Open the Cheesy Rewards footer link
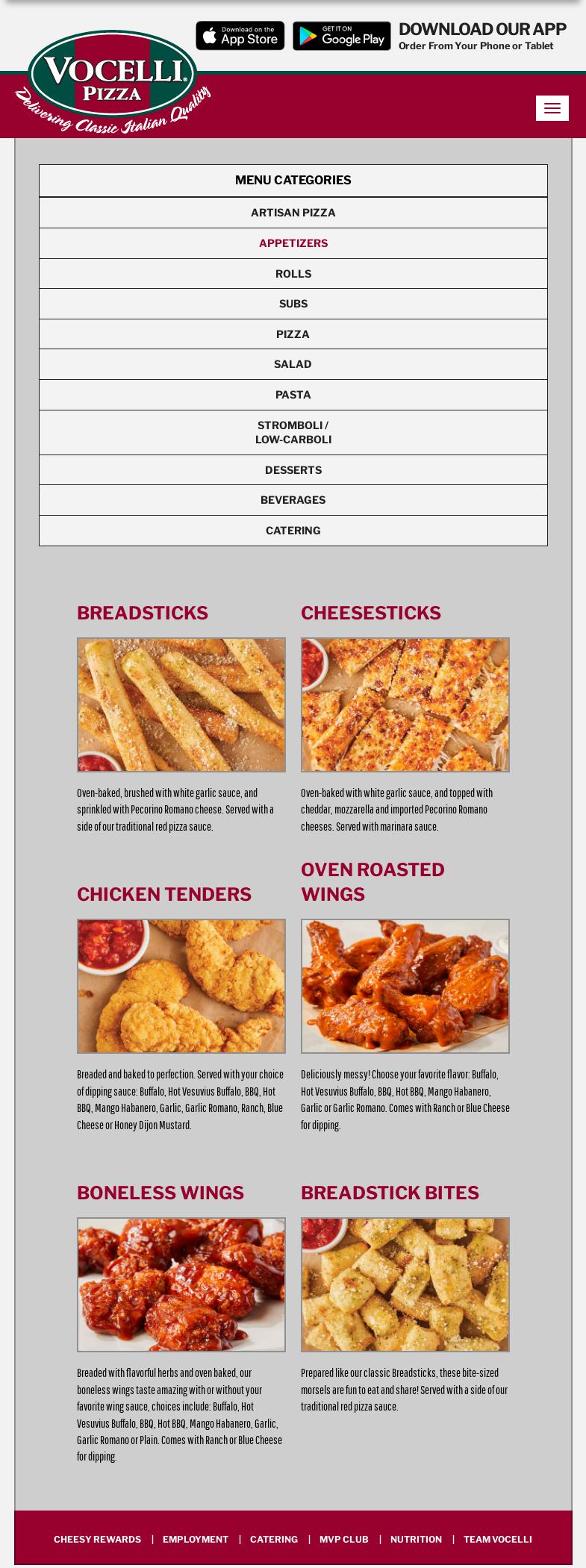586x1568 pixels. pyautogui.click(x=97, y=1539)
